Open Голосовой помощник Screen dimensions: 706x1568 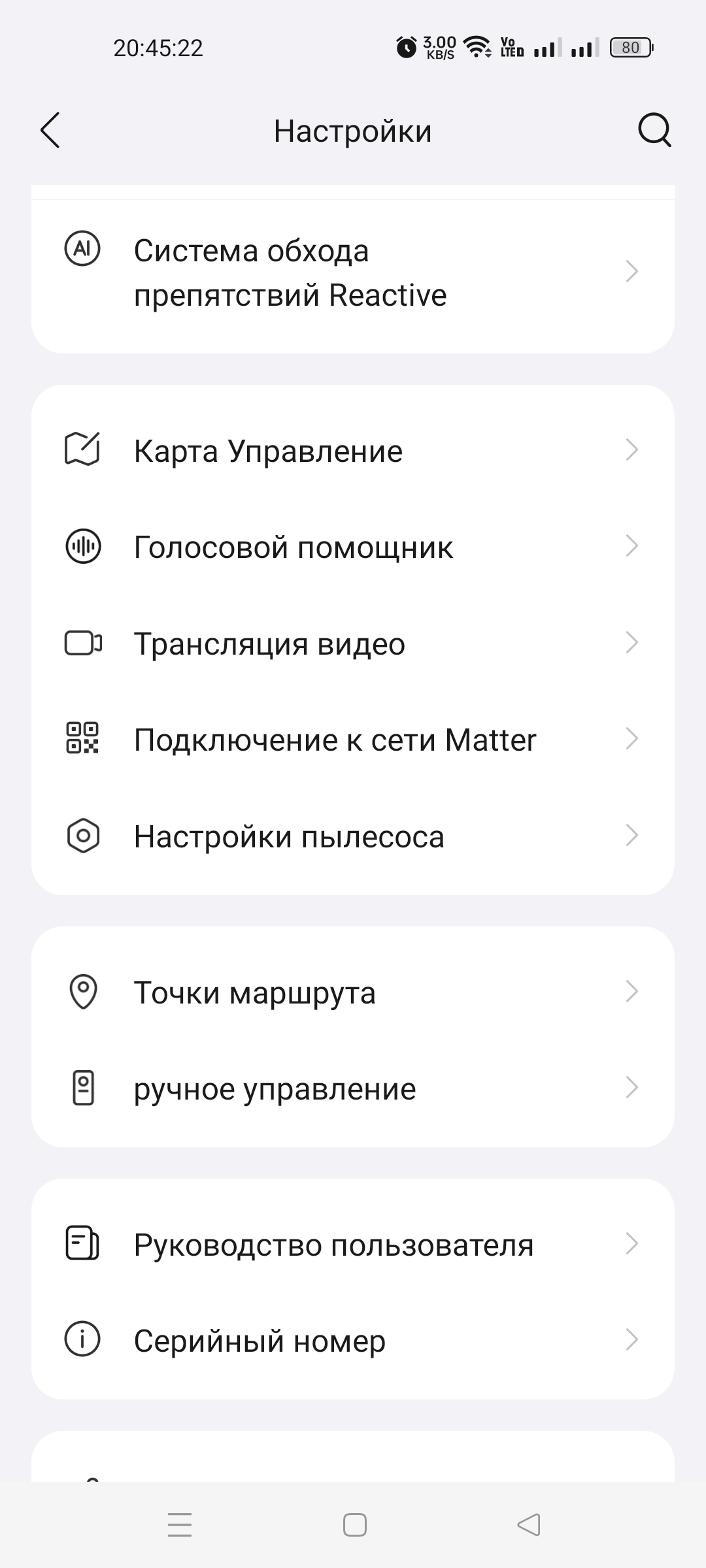353,547
